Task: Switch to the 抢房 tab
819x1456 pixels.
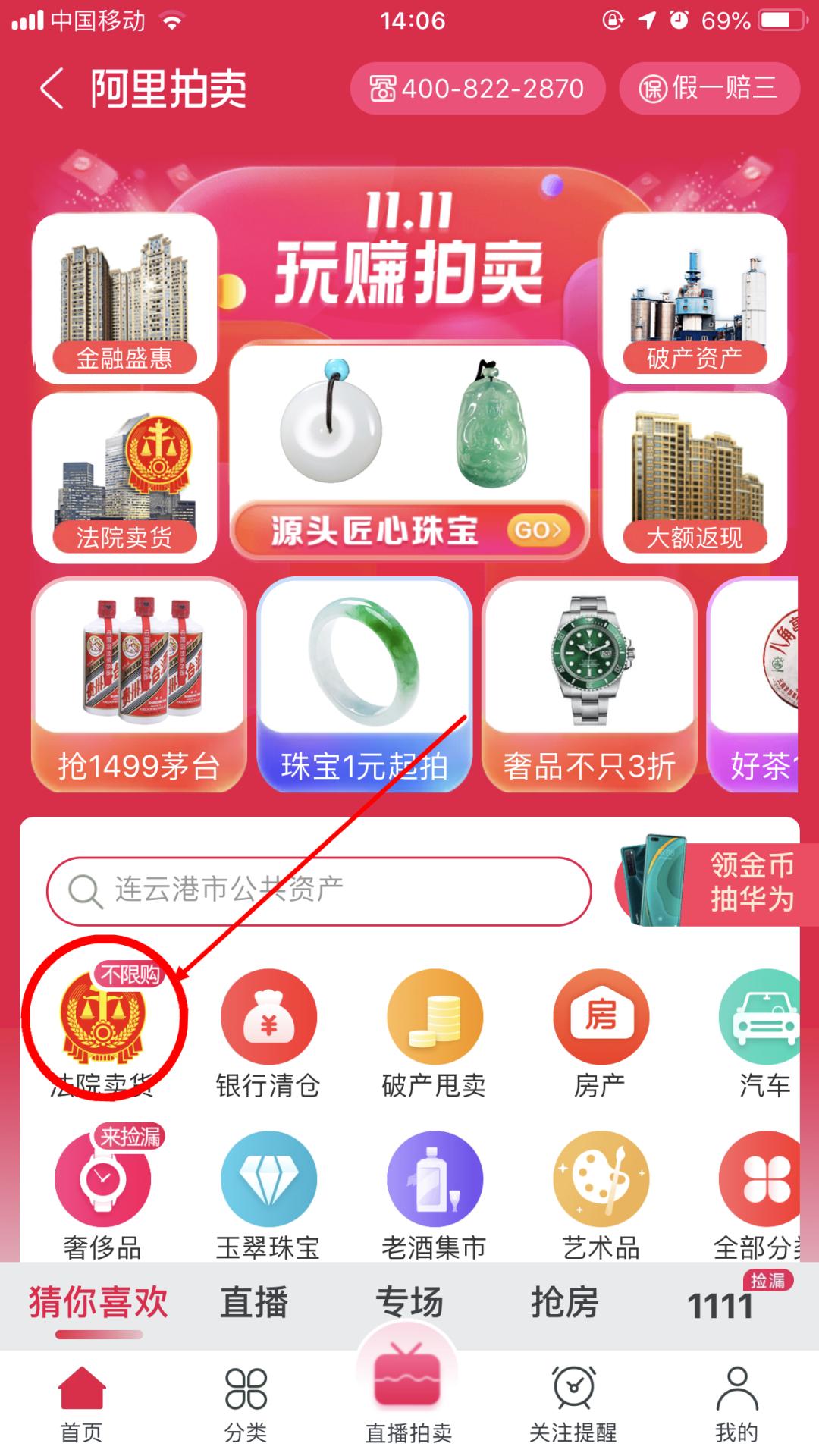Action: (x=564, y=1303)
